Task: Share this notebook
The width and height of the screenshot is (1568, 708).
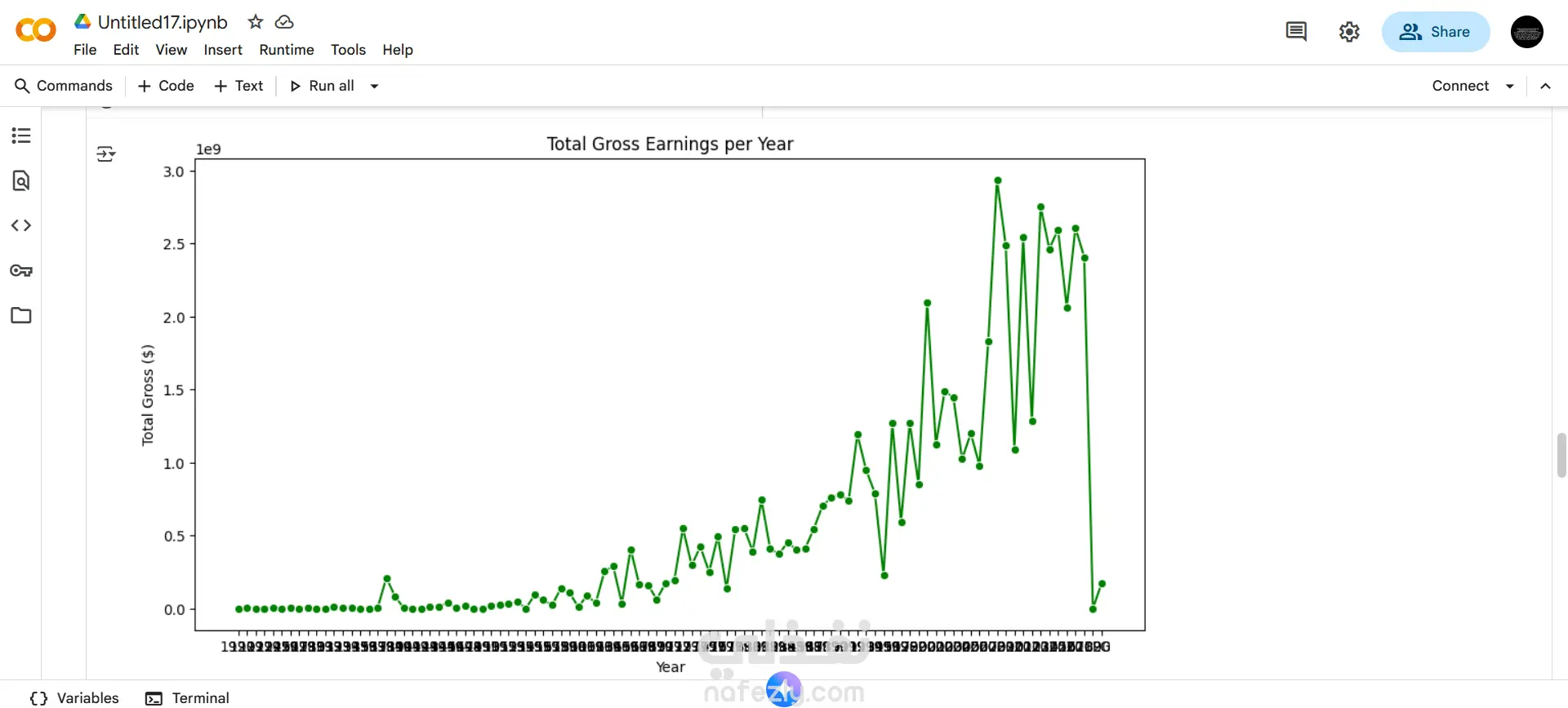Action: [1436, 32]
